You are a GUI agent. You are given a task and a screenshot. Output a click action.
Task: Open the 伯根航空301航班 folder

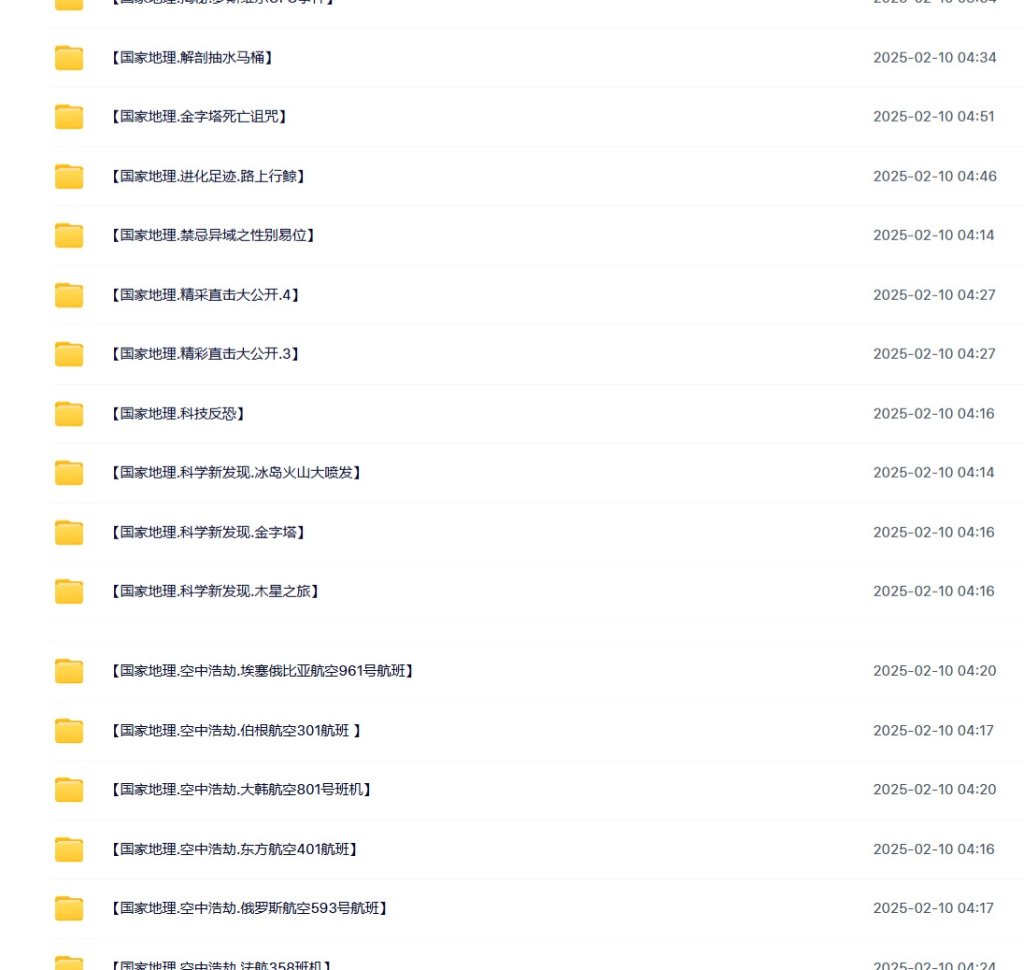235,730
